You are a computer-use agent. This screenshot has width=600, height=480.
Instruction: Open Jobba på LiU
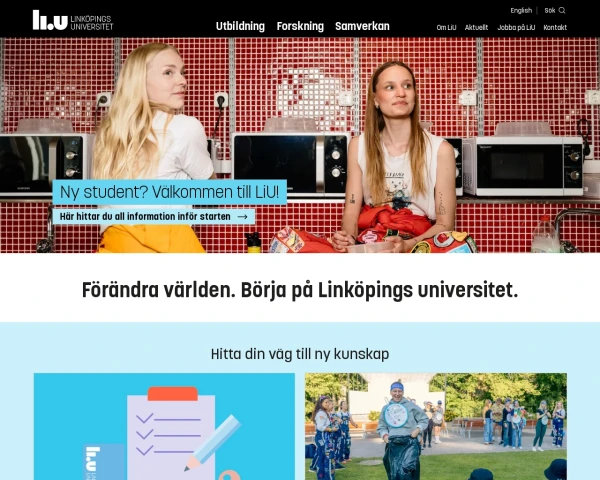pos(516,27)
